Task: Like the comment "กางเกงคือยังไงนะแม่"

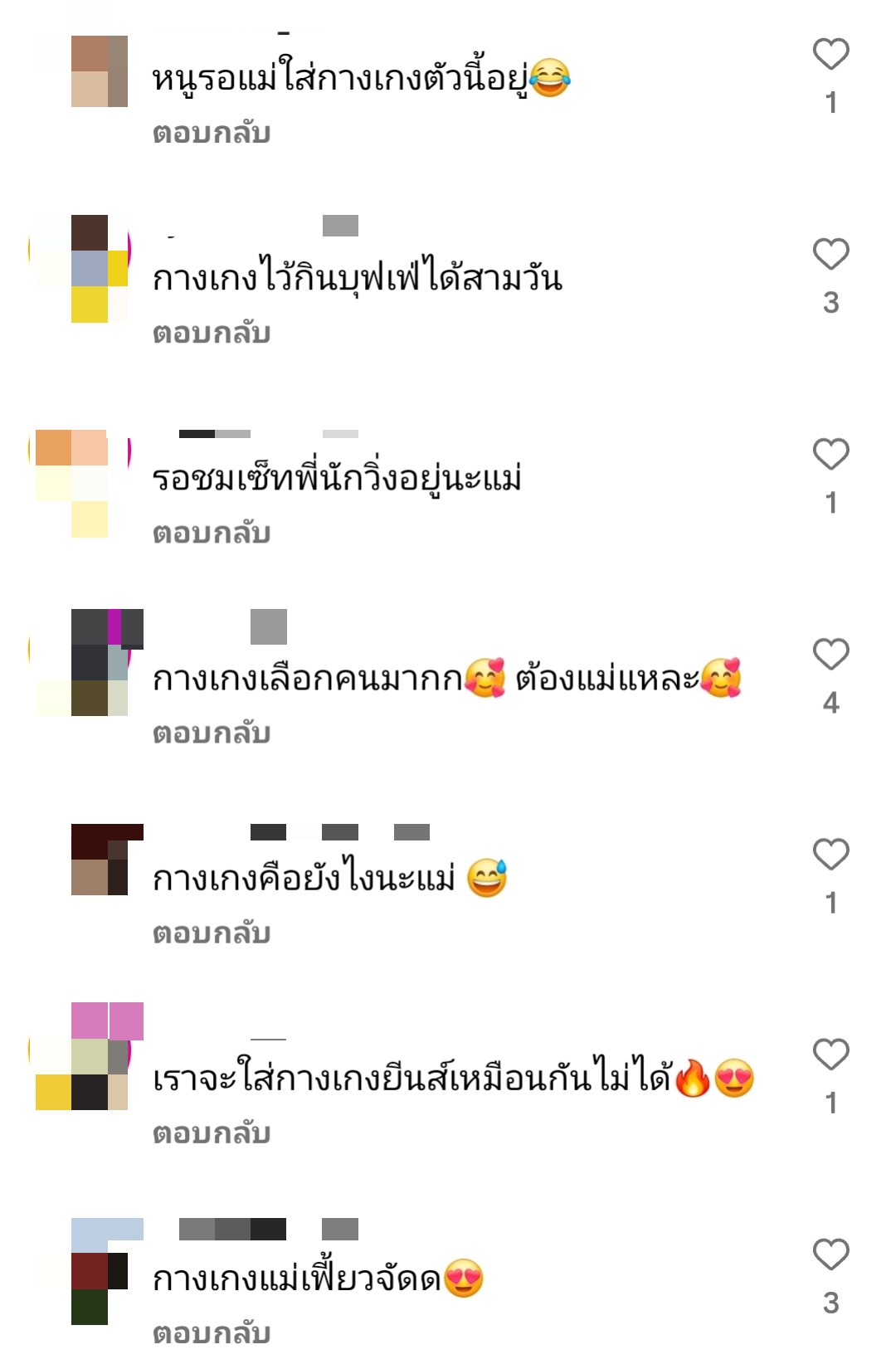Action: click(830, 855)
